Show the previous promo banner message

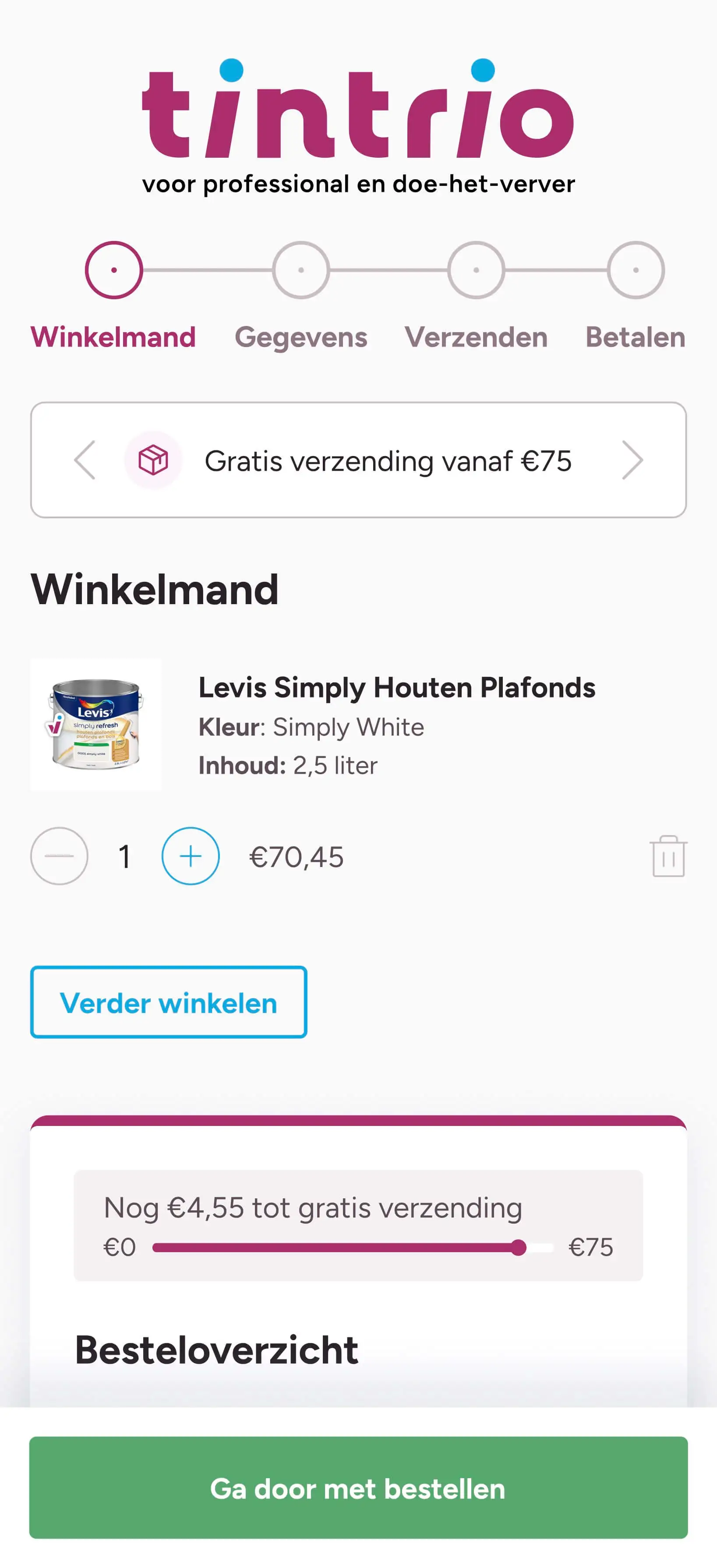pos(85,460)
